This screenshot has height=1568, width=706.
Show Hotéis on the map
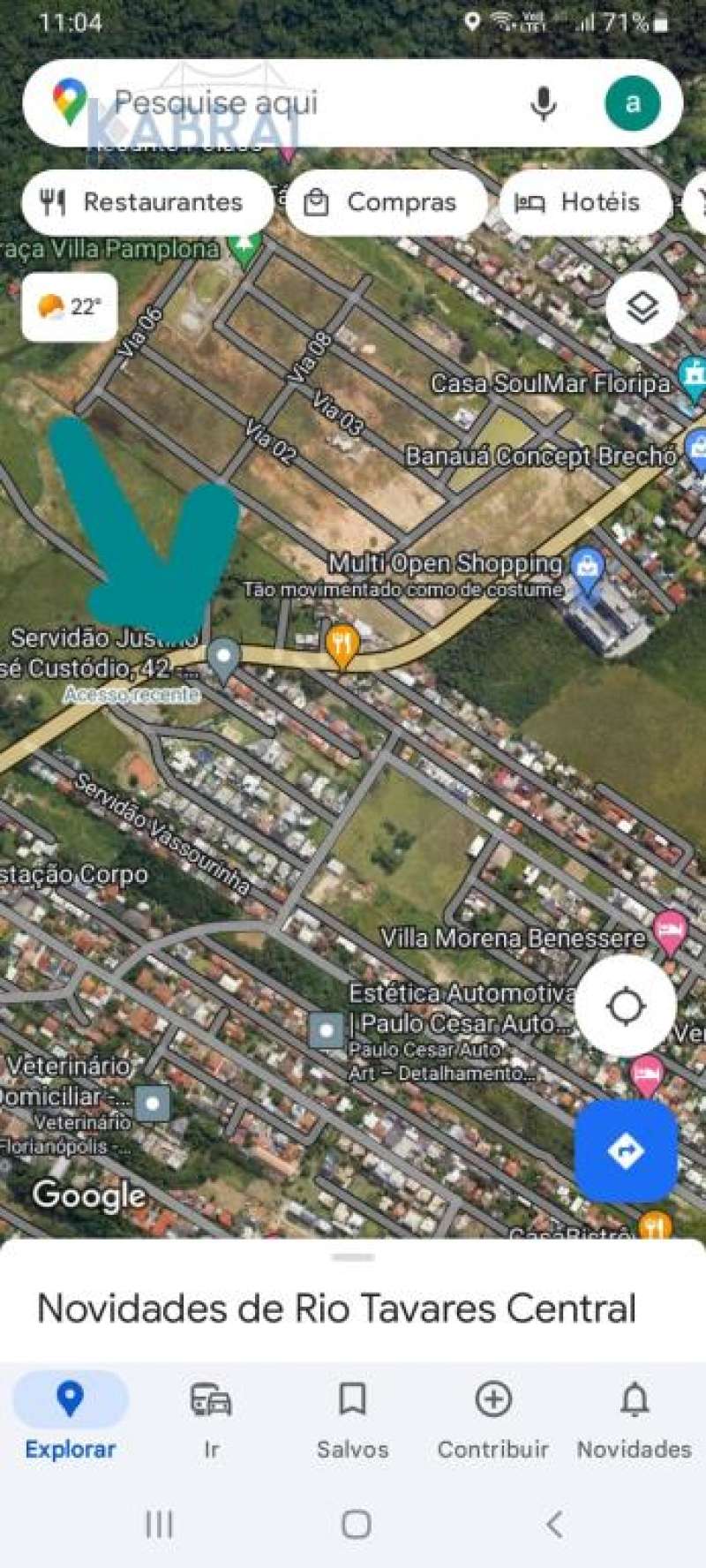pyautogui.click(x=582, y=202)
